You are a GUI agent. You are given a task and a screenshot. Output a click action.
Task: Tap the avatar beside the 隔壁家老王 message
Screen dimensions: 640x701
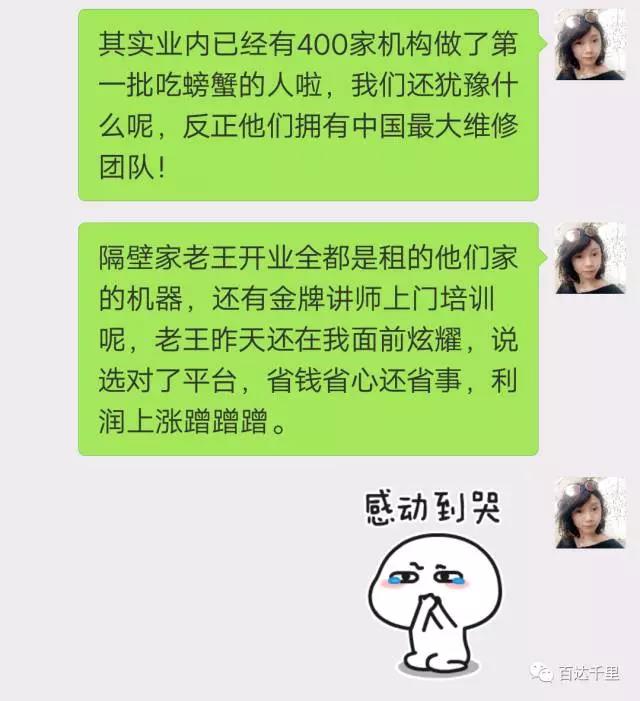pyautogui.click(x=591, y=258)
